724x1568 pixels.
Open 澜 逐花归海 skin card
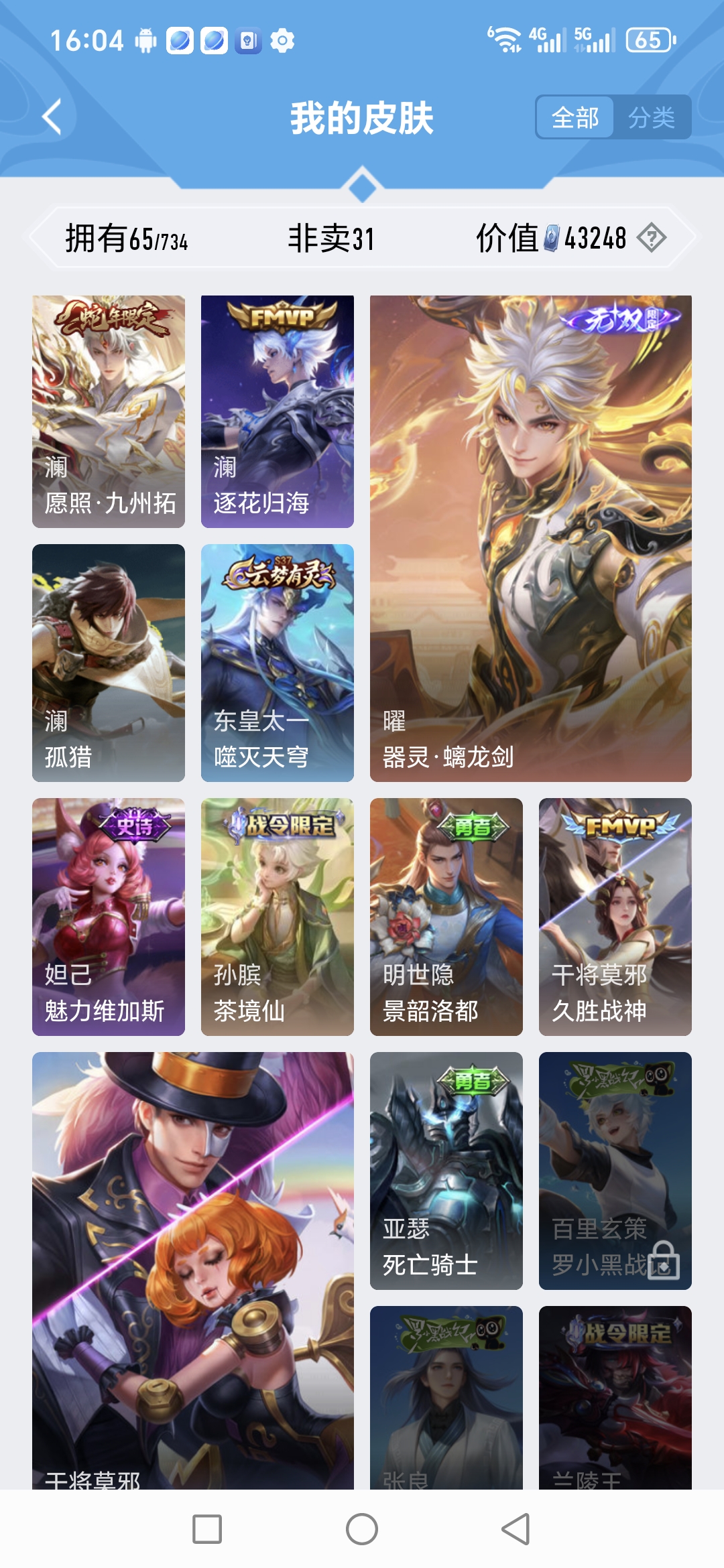pyautogui.click(x=278, y=411)
